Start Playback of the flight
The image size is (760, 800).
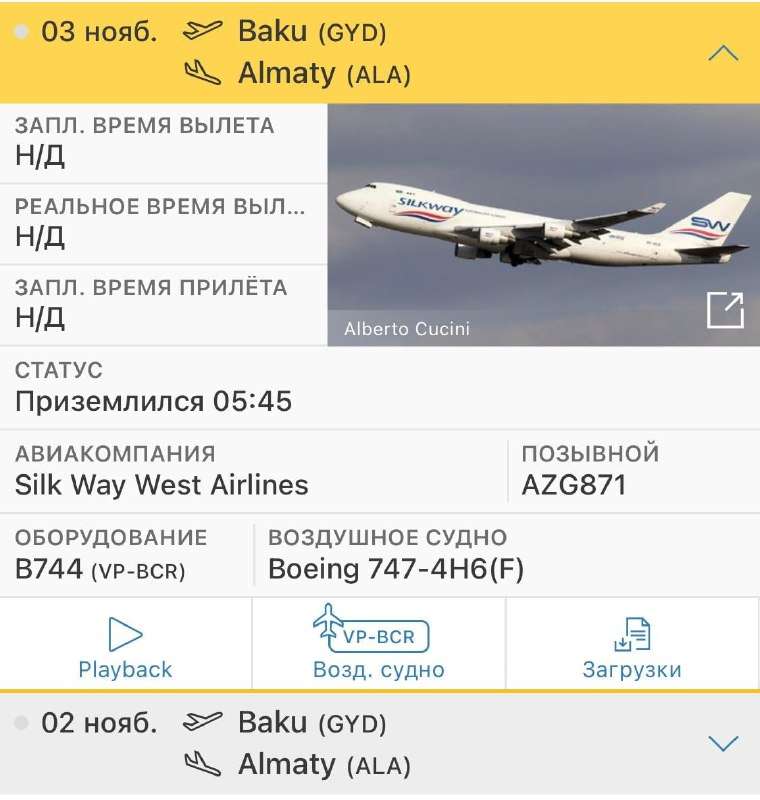tap(126, 646)
